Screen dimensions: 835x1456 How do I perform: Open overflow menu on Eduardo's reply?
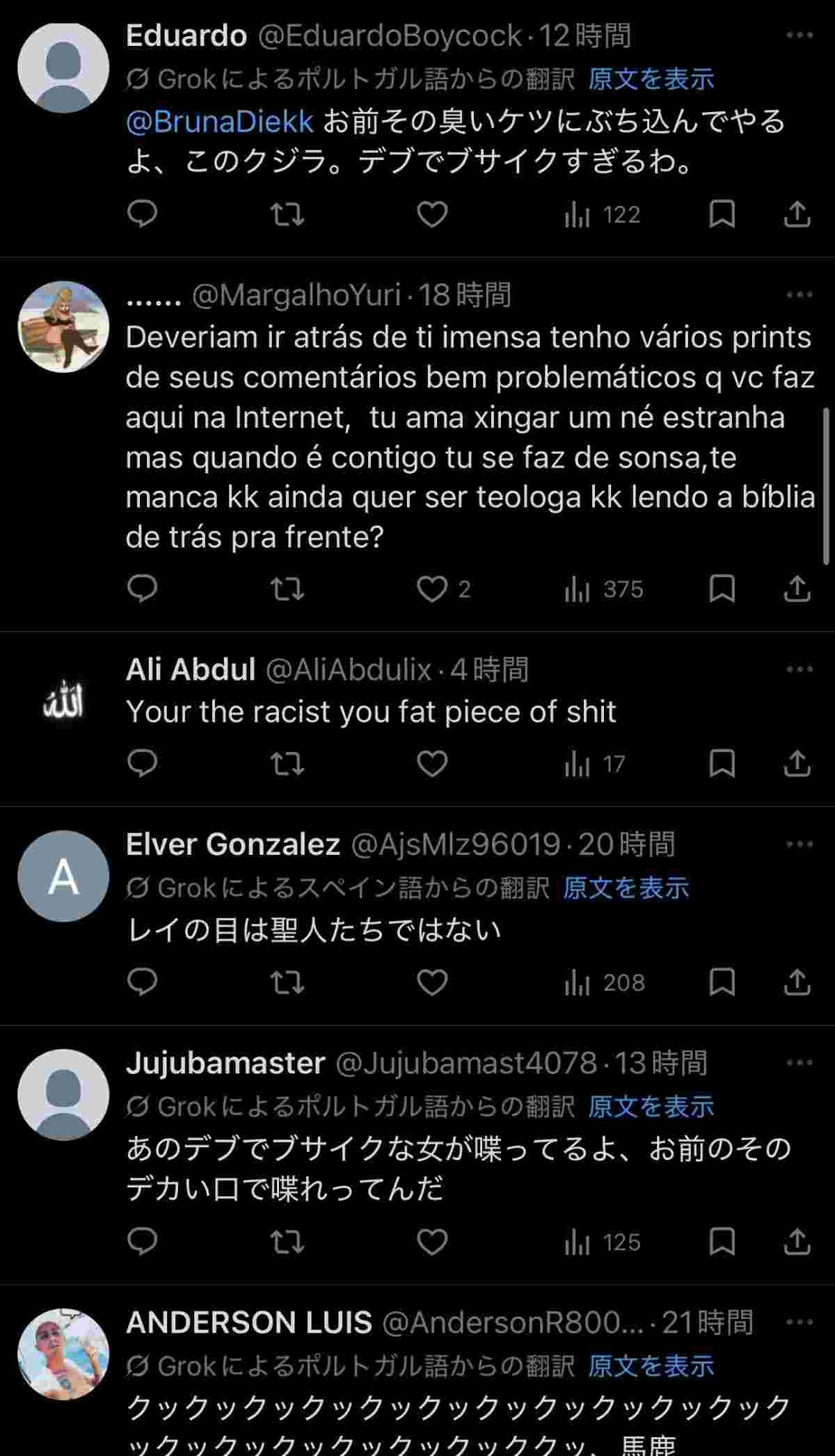pos(799,35)
